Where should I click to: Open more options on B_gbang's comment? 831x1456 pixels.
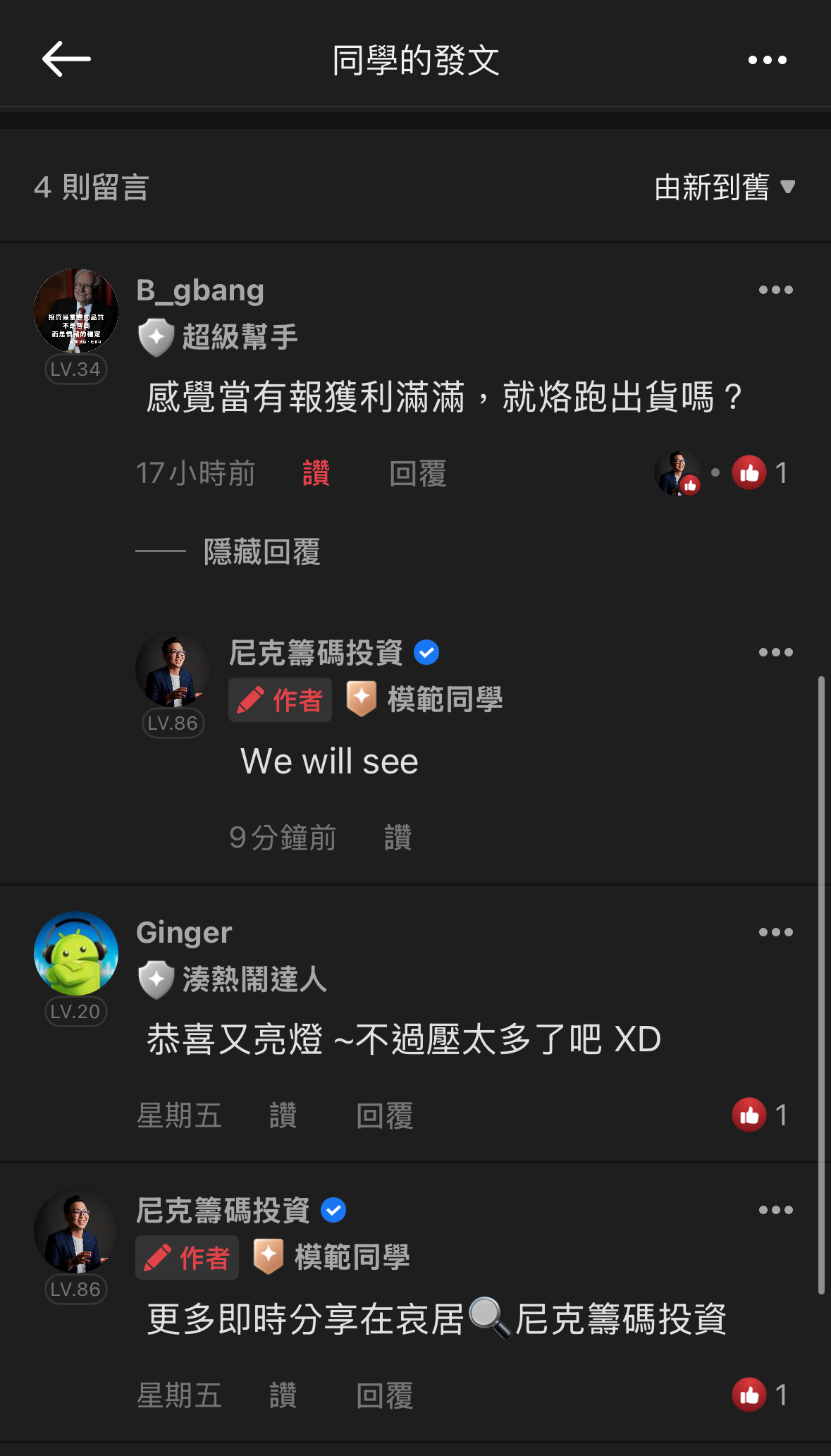point(775,290)
